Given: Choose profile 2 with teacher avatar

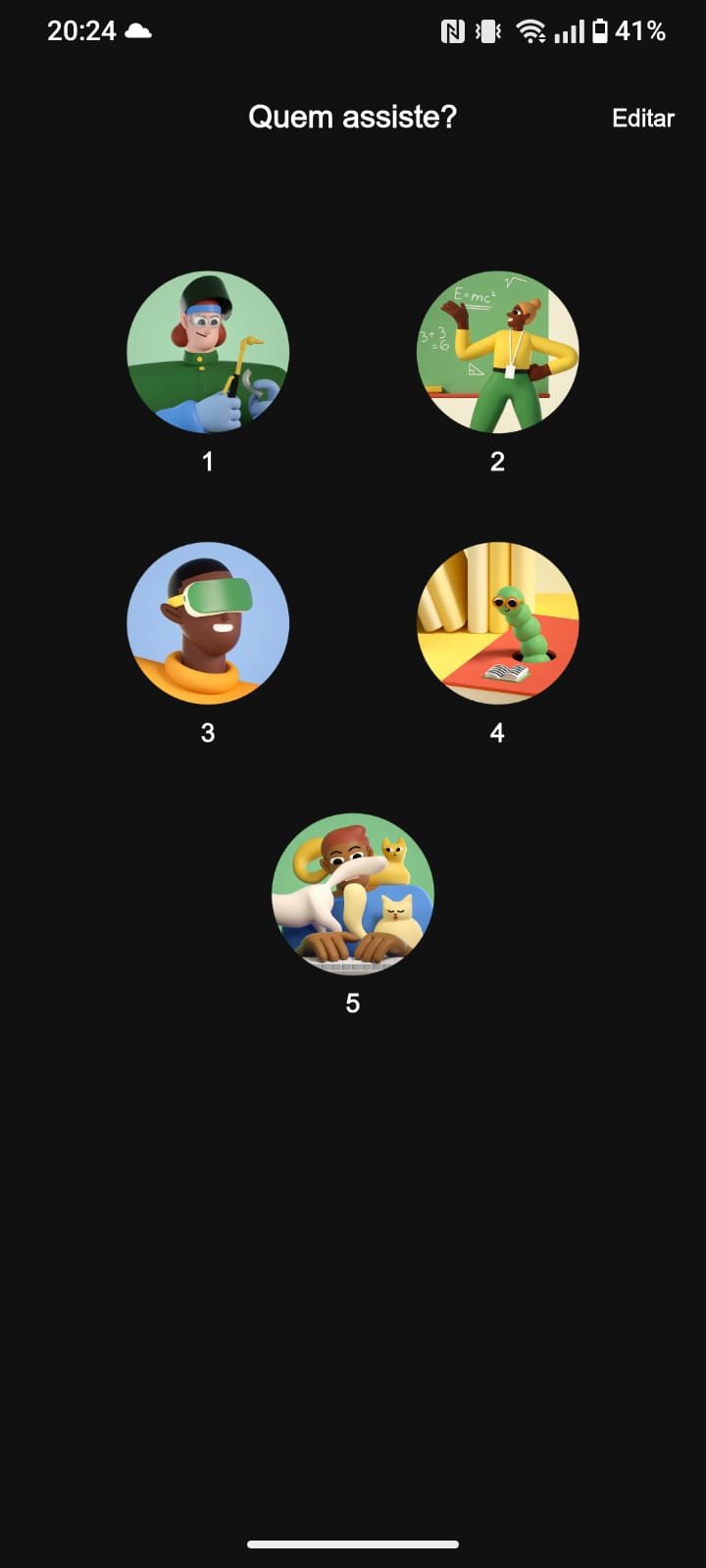Looking at the screenshot, I should pos(497,352).
